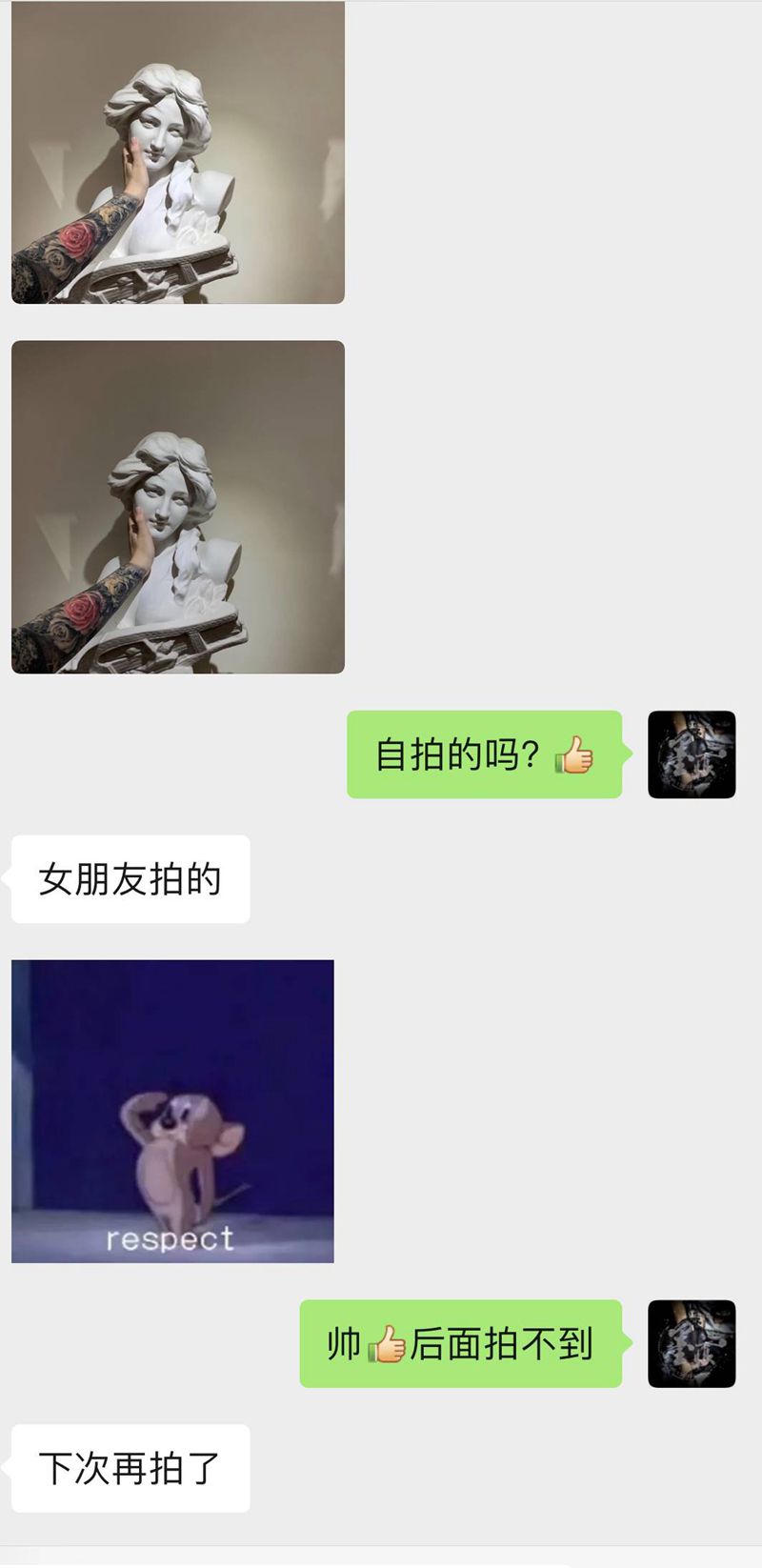
Task: Open the first statue photo in chat
Action: pos(177,152)
